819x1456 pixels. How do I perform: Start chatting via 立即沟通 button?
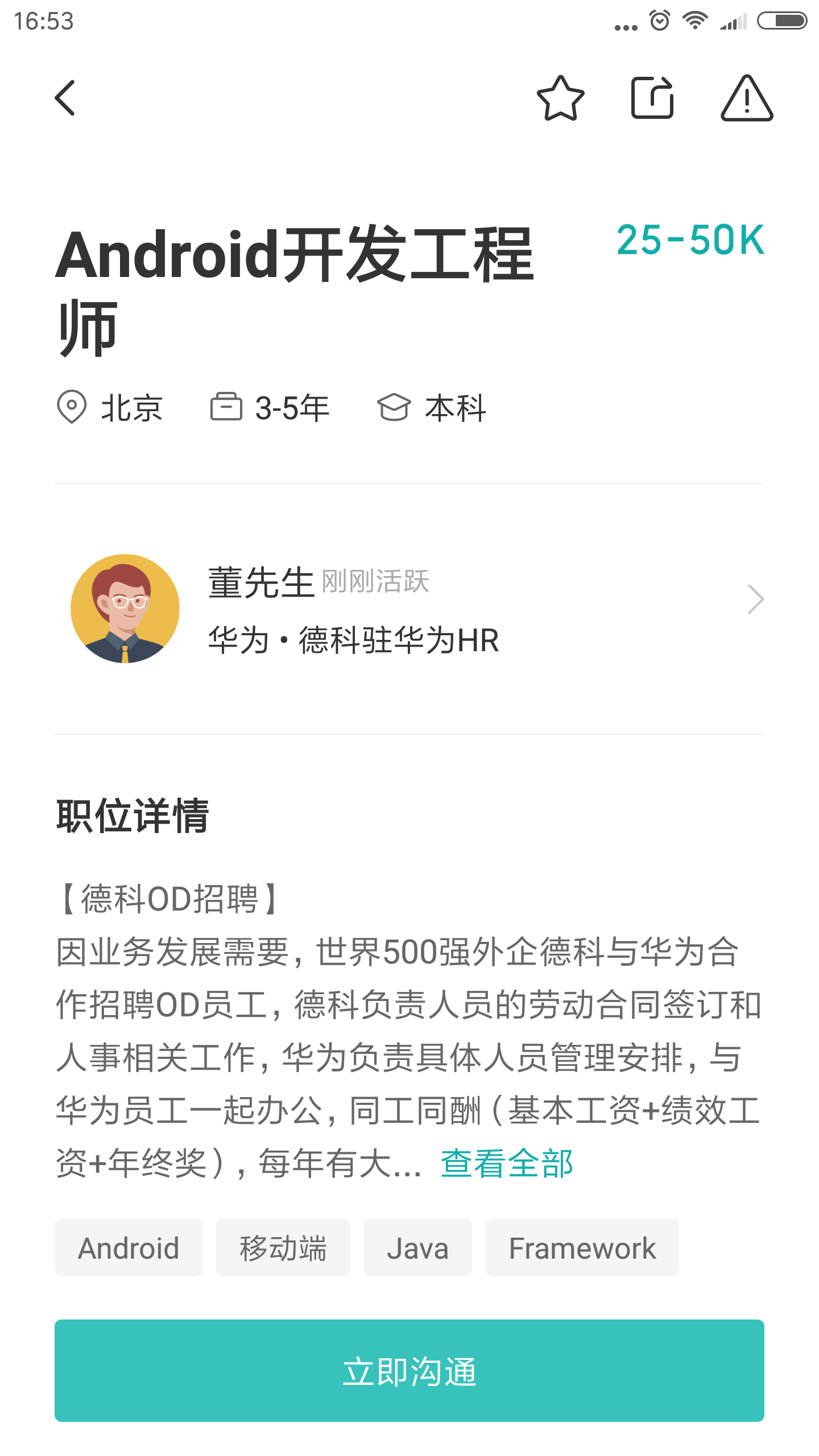click(x=409, y=1371)
